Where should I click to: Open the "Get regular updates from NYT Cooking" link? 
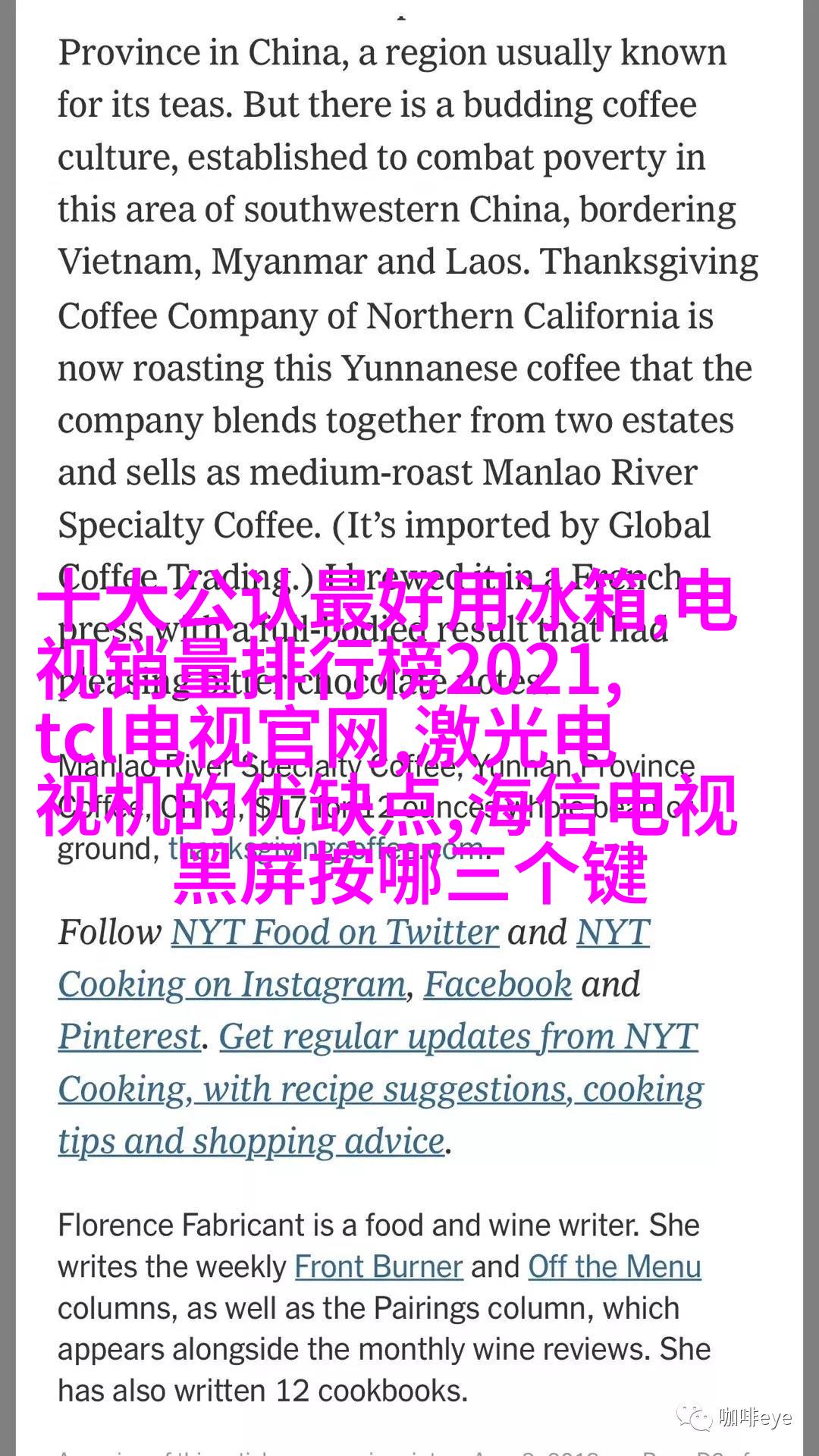[458, 1036]
